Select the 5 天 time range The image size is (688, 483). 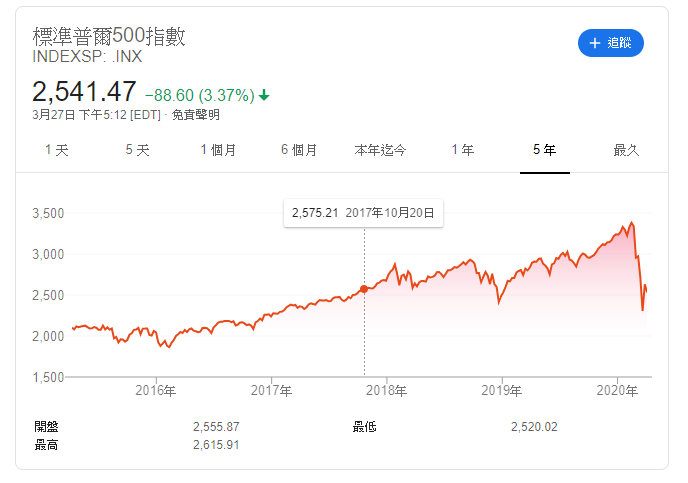[x=137, y=150]
